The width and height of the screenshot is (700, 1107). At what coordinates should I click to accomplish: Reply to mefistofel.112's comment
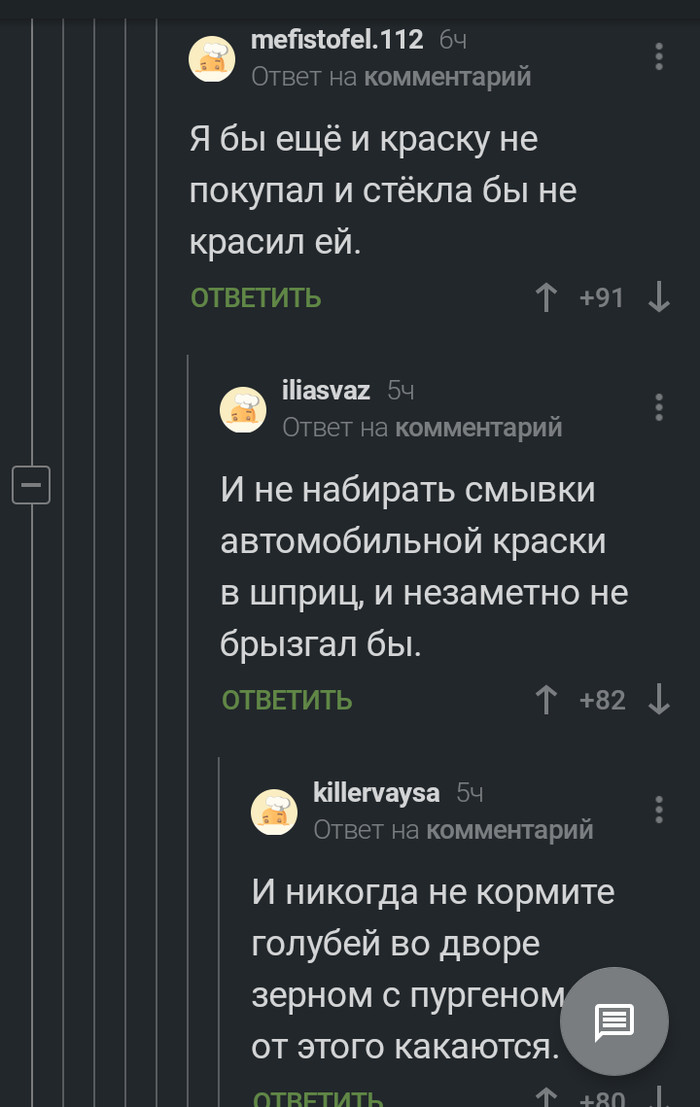click(x=256, y=297)
